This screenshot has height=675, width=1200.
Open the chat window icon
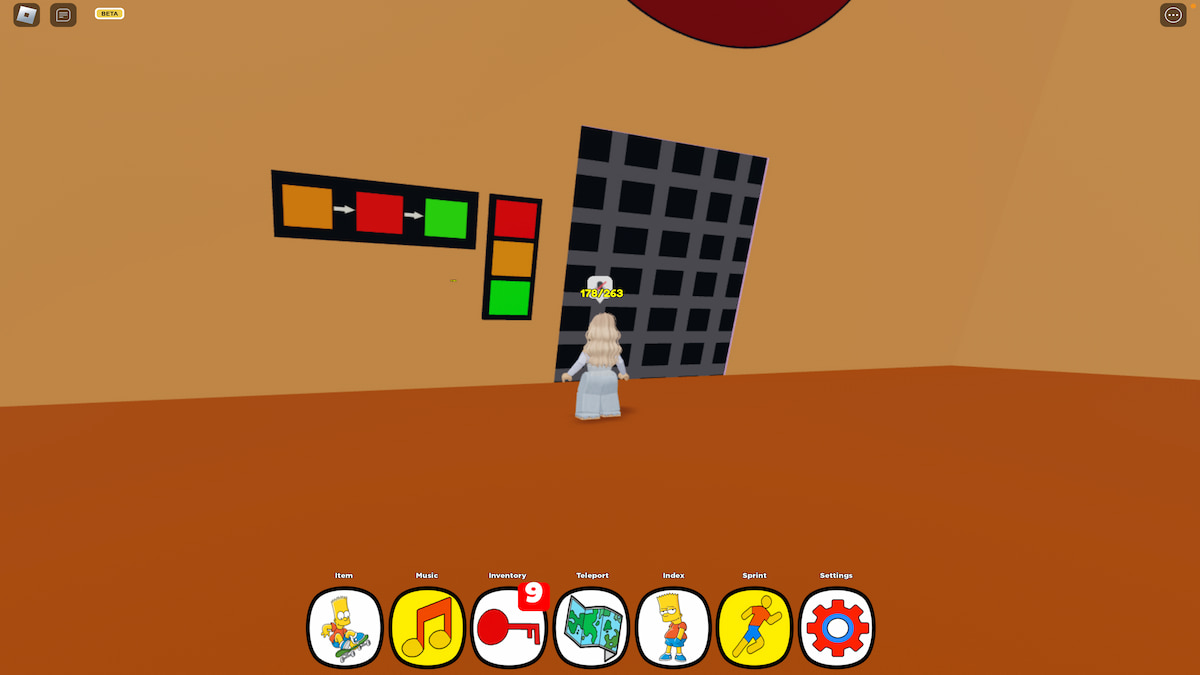(x=63, y=15)
